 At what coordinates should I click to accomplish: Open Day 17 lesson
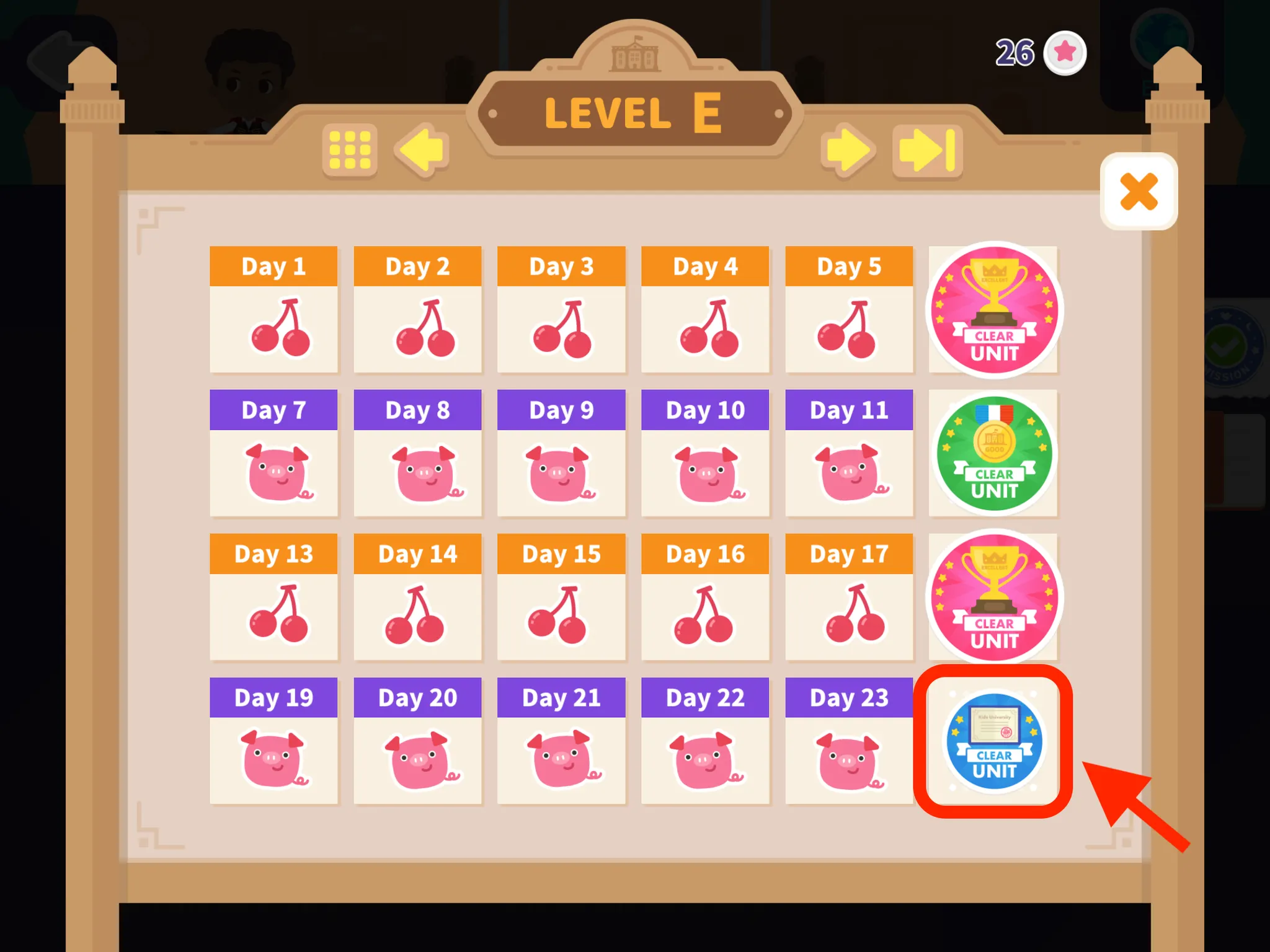(x=849, y=597)
